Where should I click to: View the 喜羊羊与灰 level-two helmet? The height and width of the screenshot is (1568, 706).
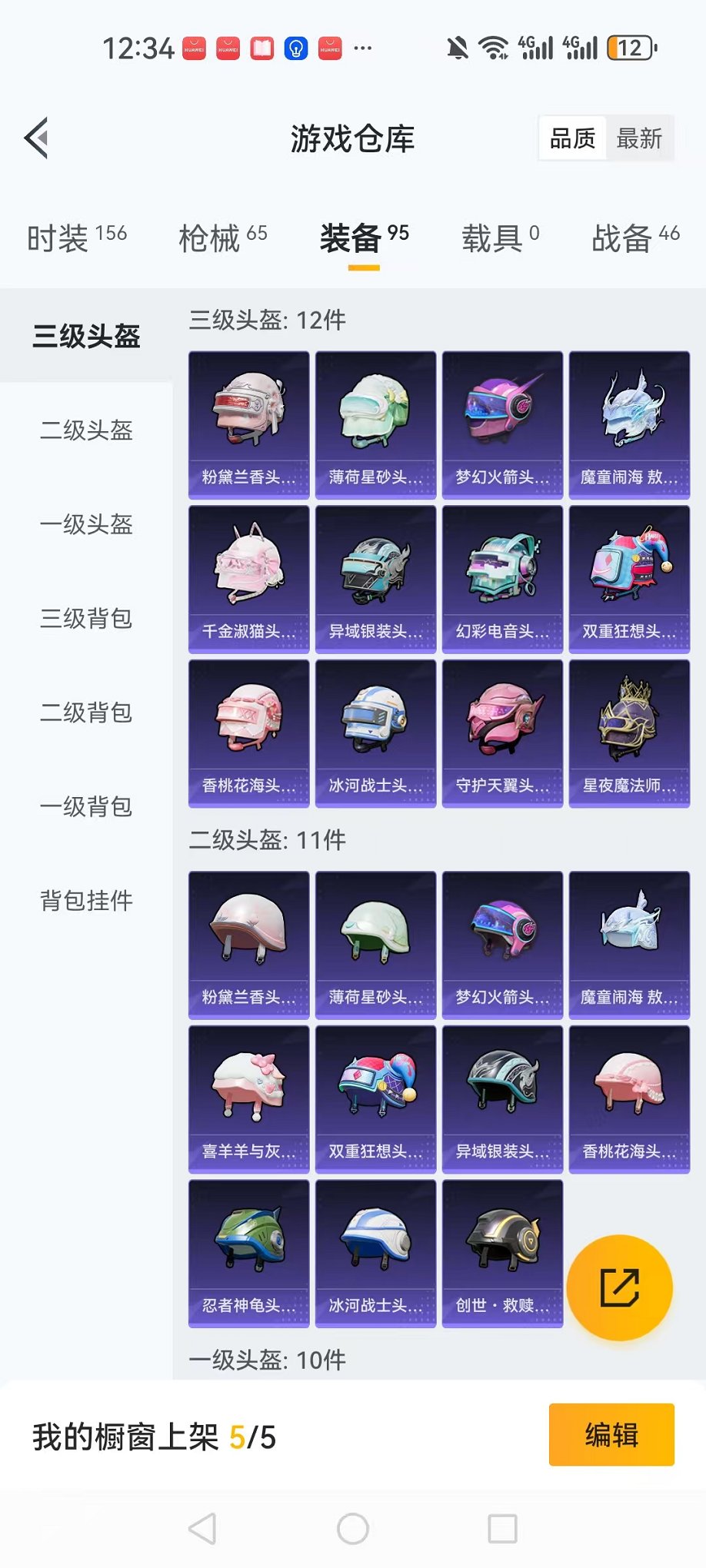(248, 1099)
